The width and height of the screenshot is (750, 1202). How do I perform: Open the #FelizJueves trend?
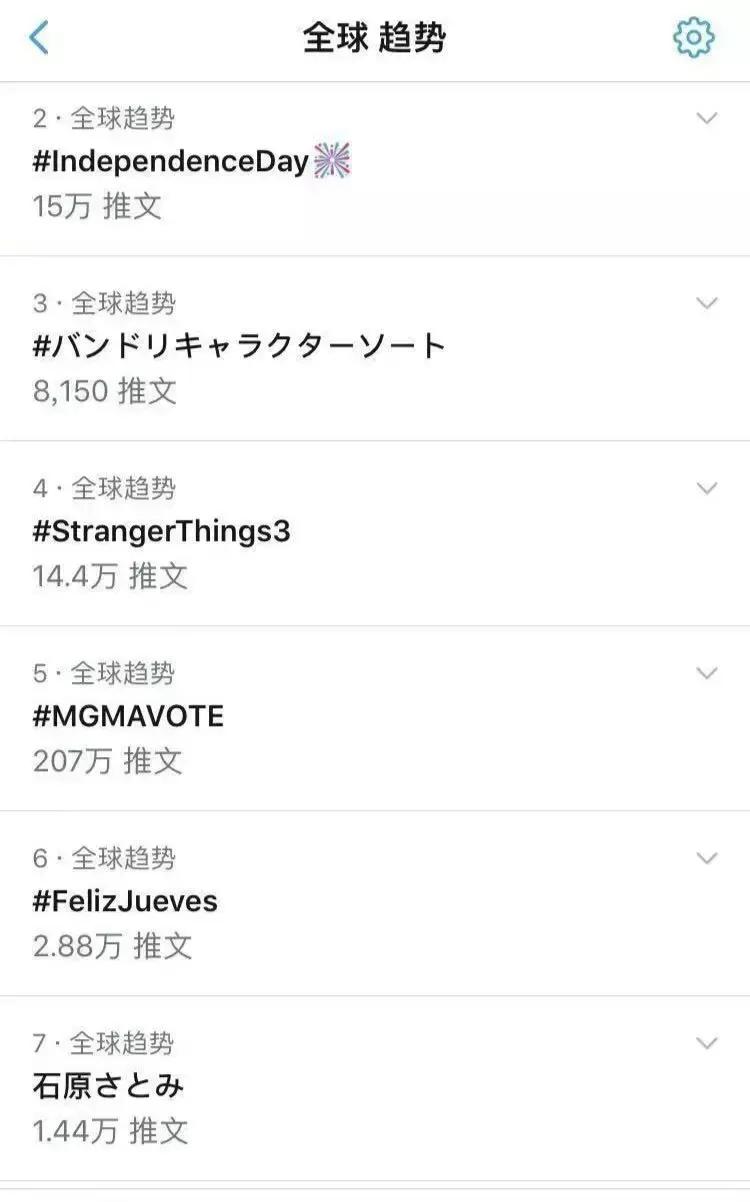pos(125,901)
